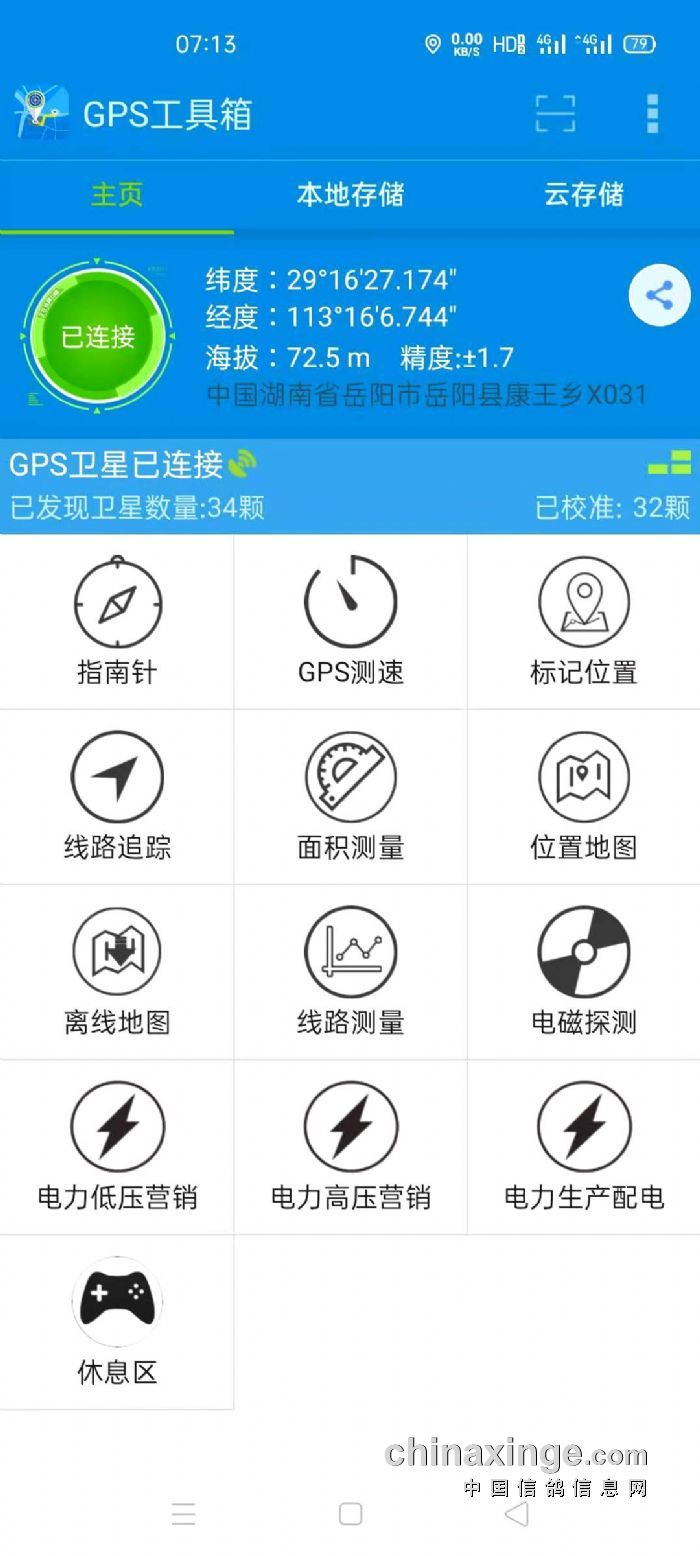This screenshot has height=1556, width=700.
Task: Open the 电磁探测 electromagnetic detector
Action: 584,972
